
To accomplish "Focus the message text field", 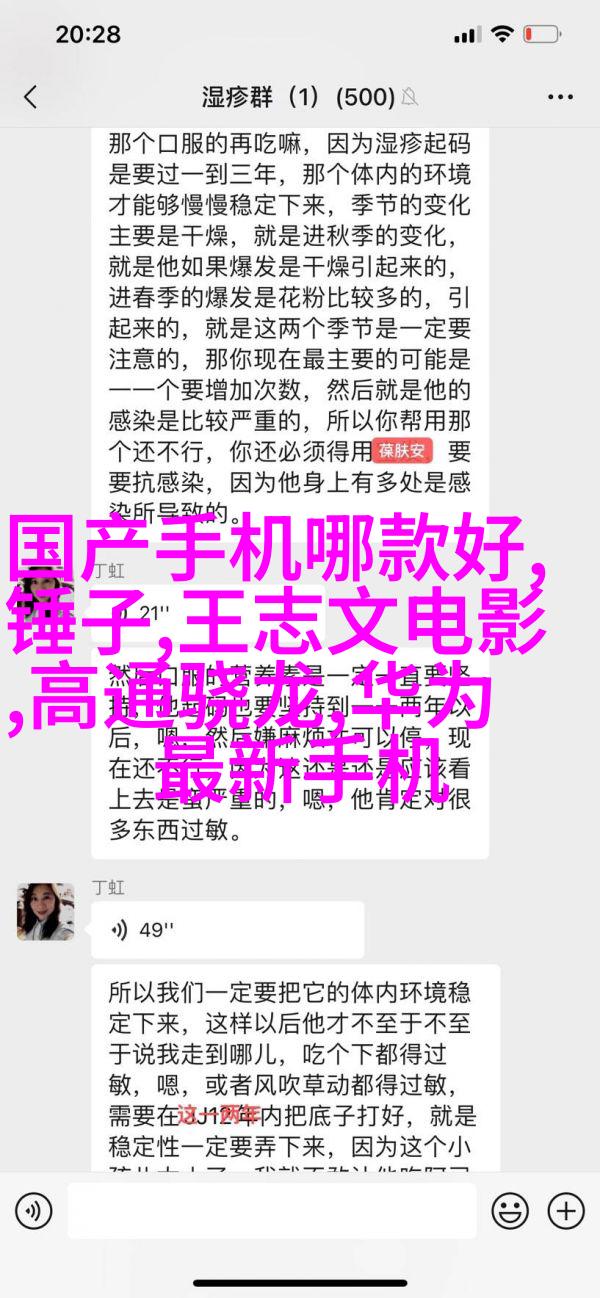I will (x=270, y=1211).
